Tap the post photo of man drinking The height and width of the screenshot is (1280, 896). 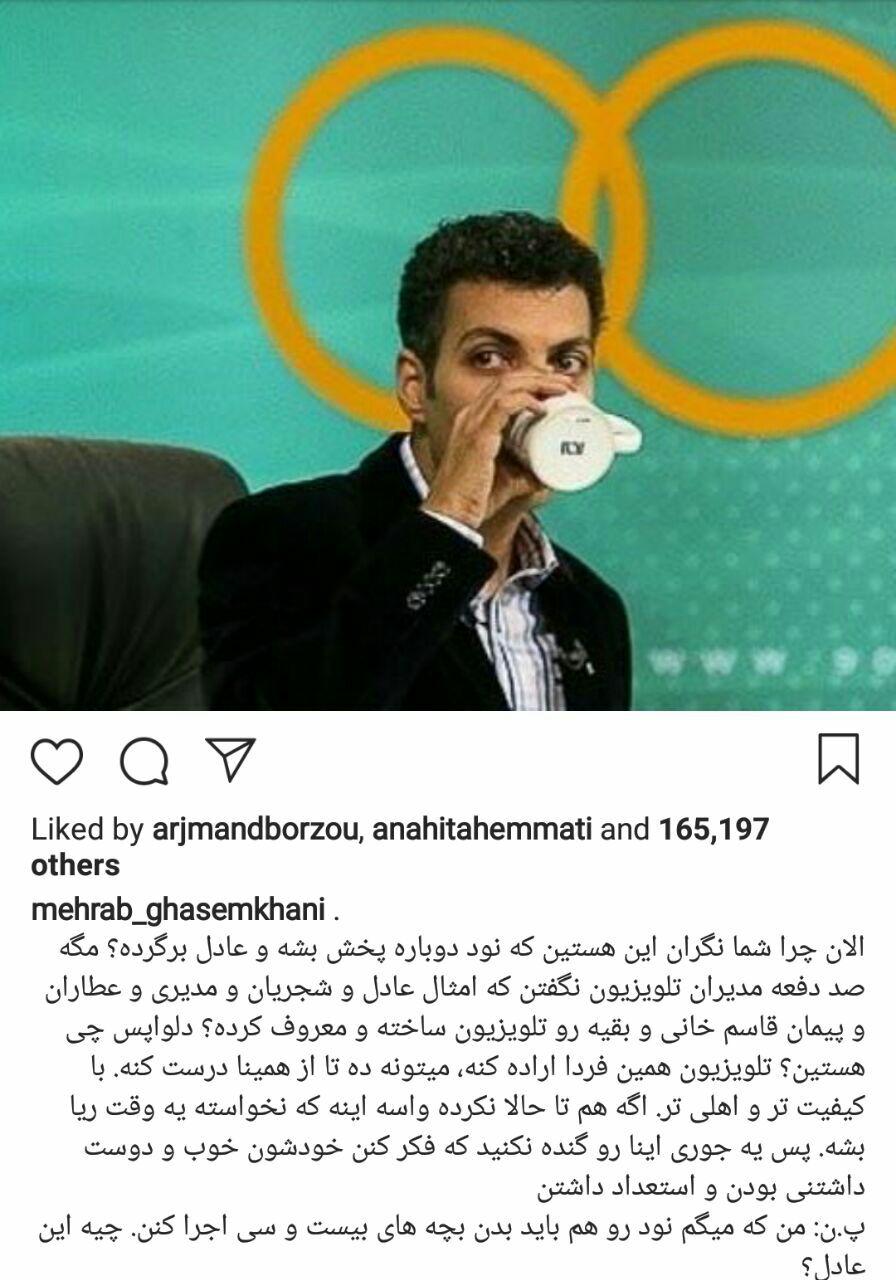(x=448, y=355)
